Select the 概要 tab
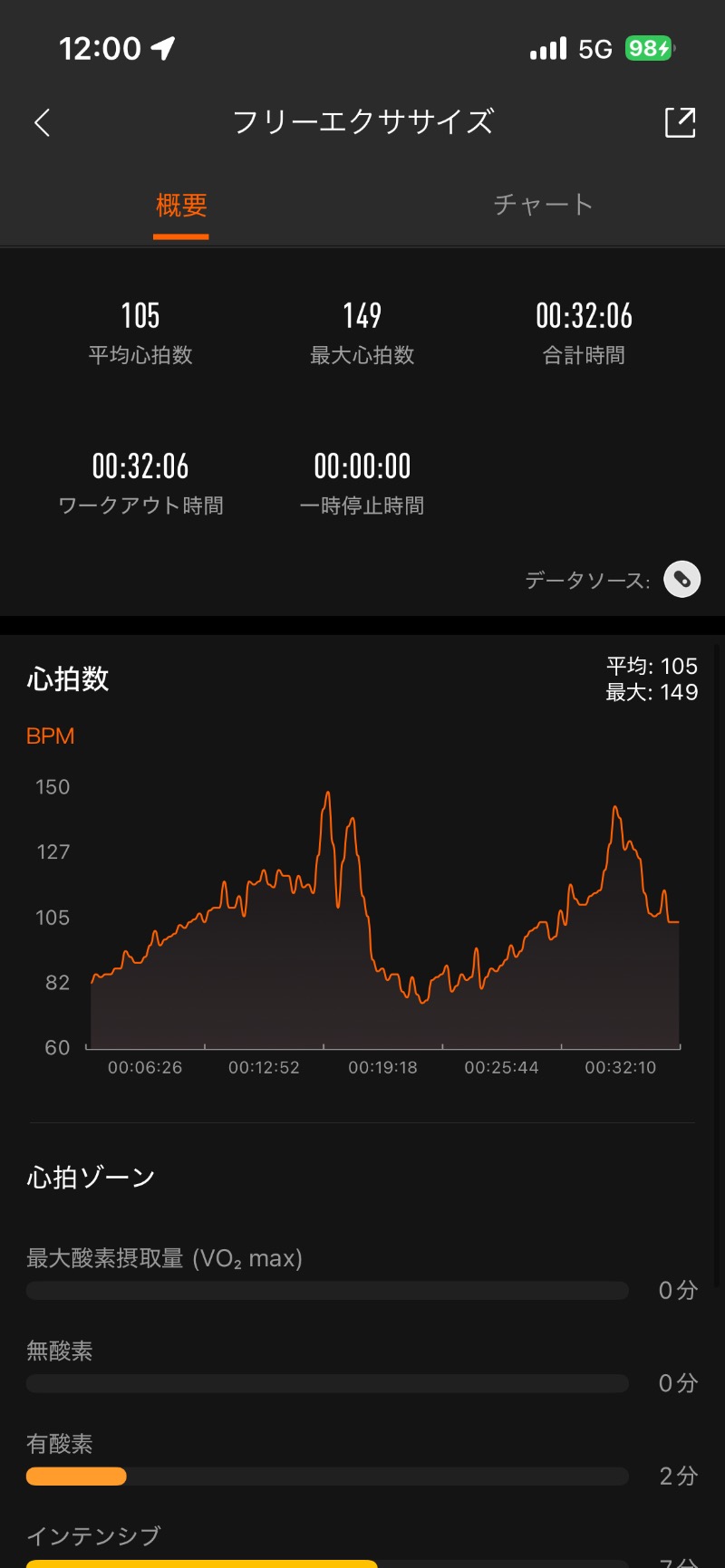This screenshot has height=1568, width=725. 180,206
